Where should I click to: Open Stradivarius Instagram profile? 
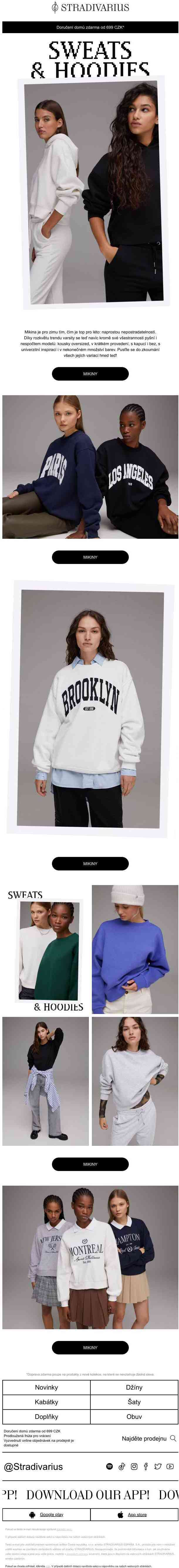[x=134, y=1466]
